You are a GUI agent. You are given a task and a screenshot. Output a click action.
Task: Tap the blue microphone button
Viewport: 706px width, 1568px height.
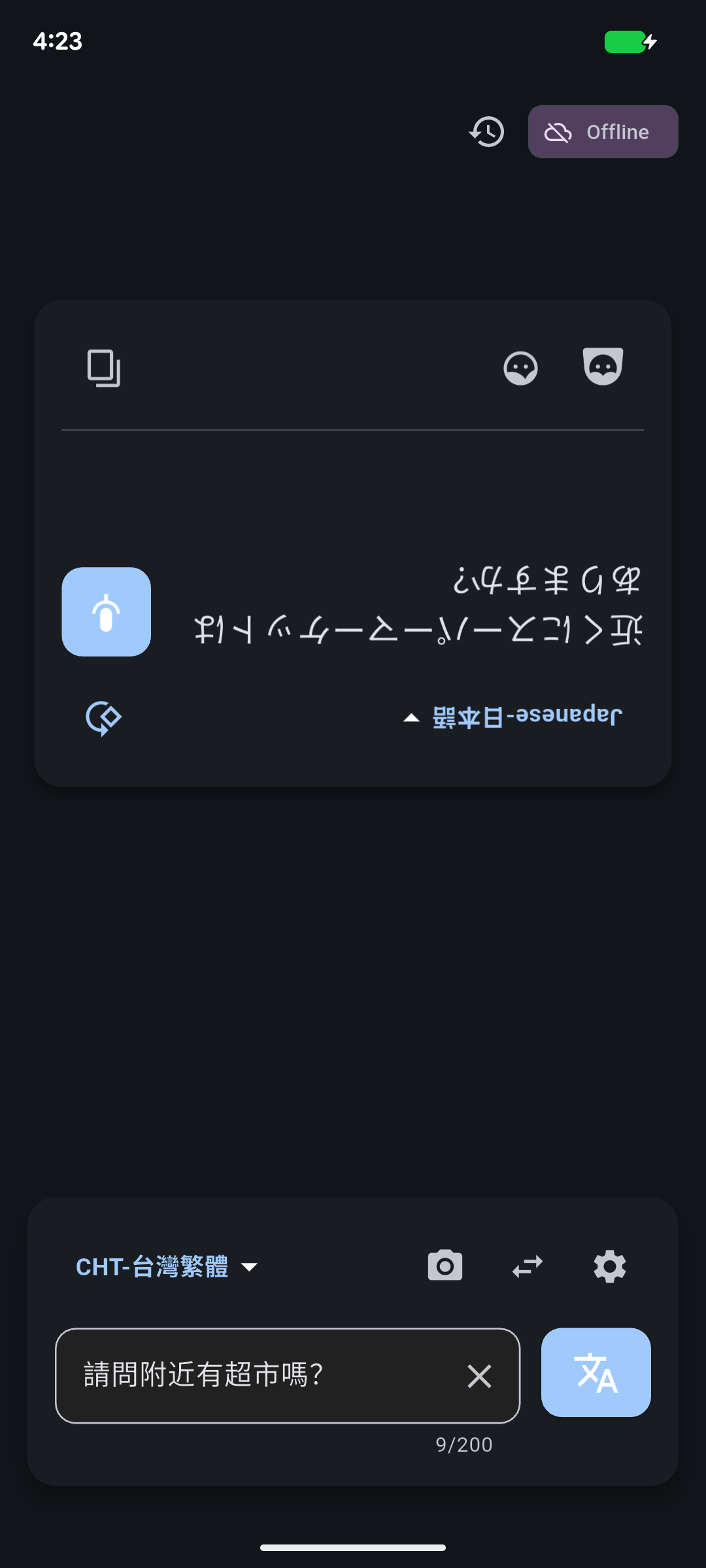click(107, 612)
